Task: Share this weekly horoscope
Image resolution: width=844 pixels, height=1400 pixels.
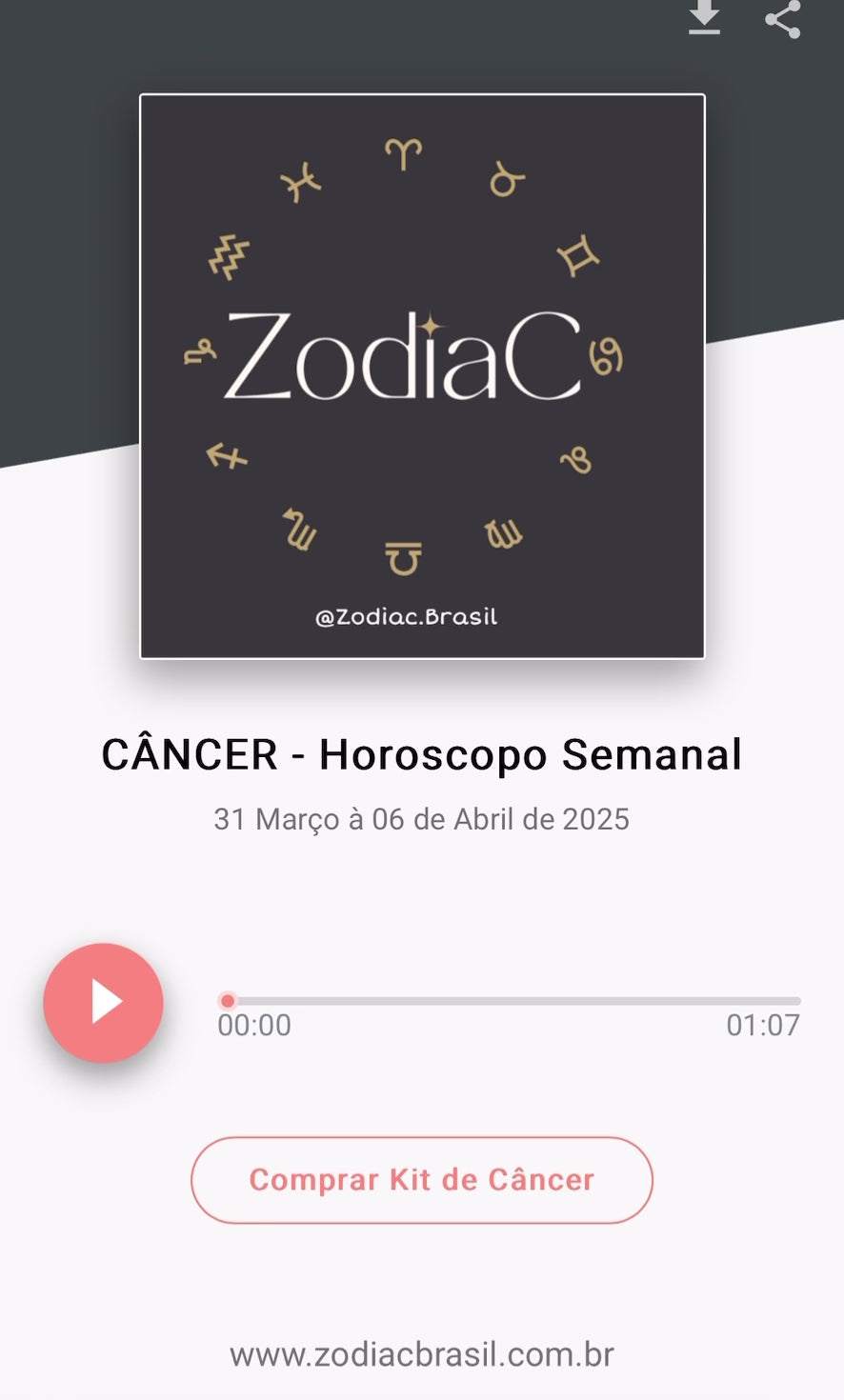Action: click(783, 18)
